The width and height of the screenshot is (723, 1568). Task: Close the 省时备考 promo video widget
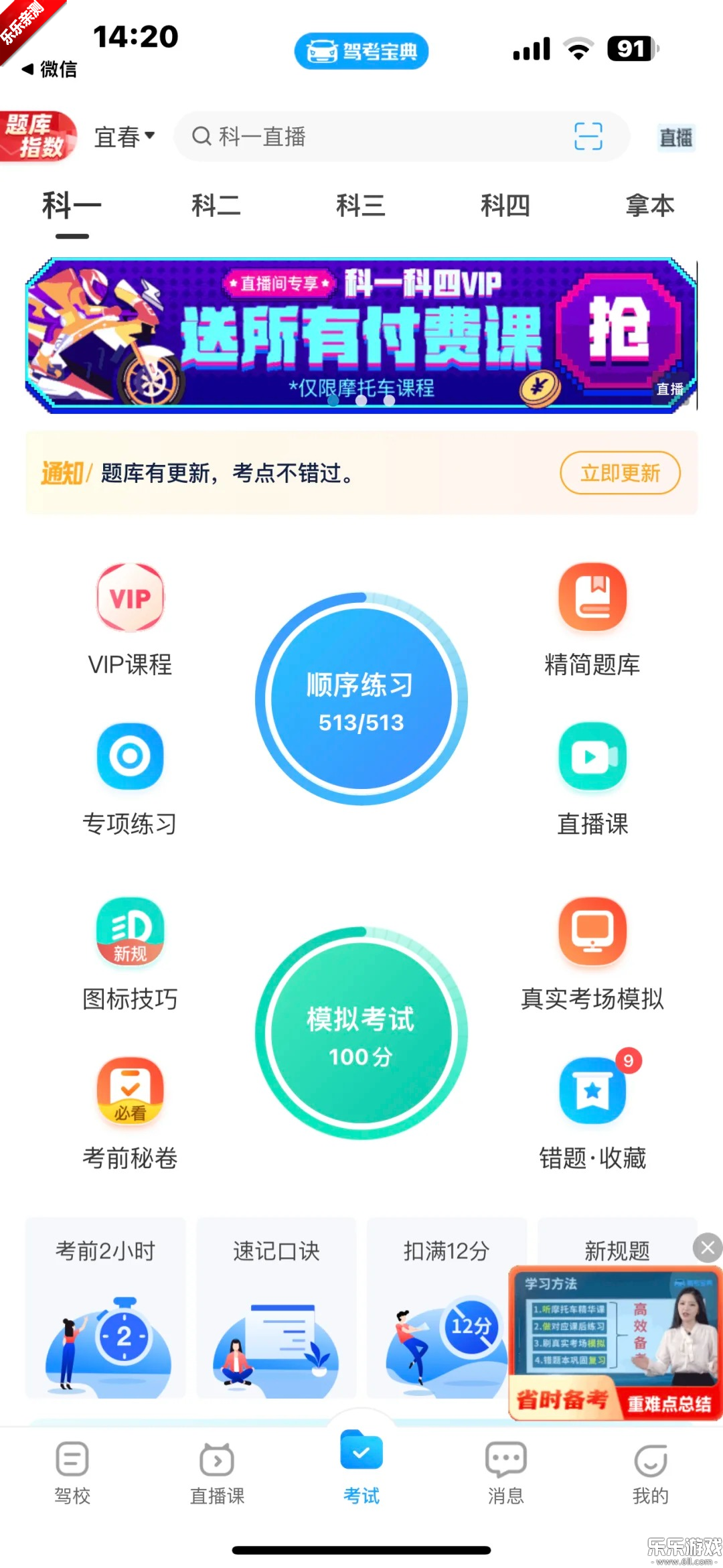[x=707, y=1247]
